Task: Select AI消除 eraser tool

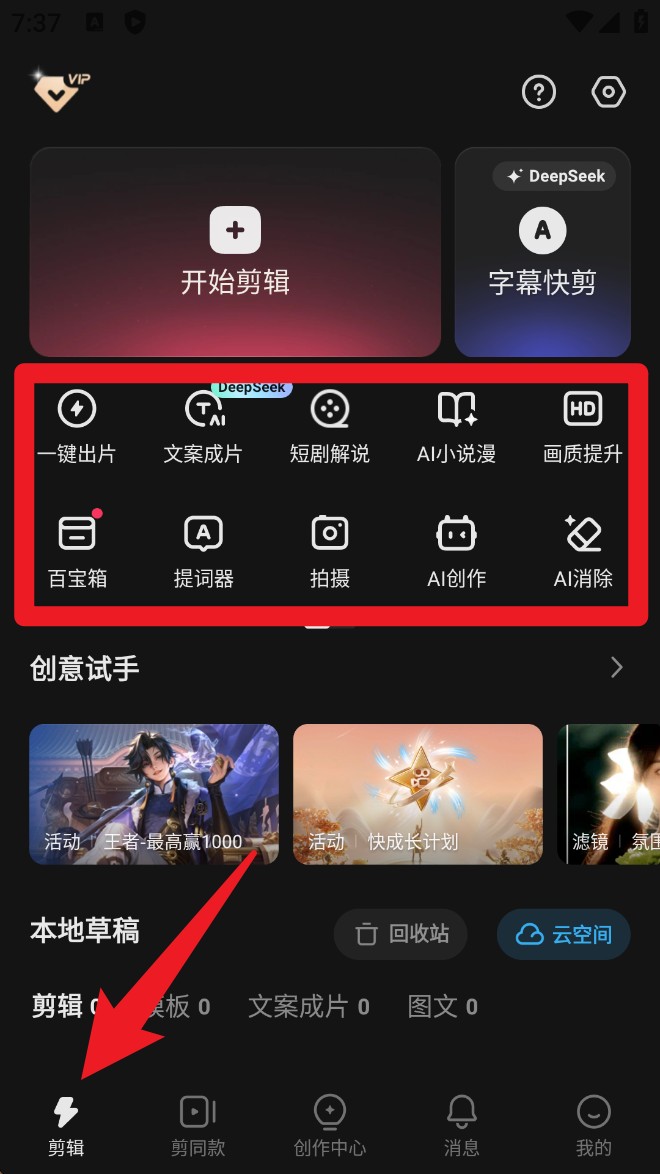Action: coord(583,551)
